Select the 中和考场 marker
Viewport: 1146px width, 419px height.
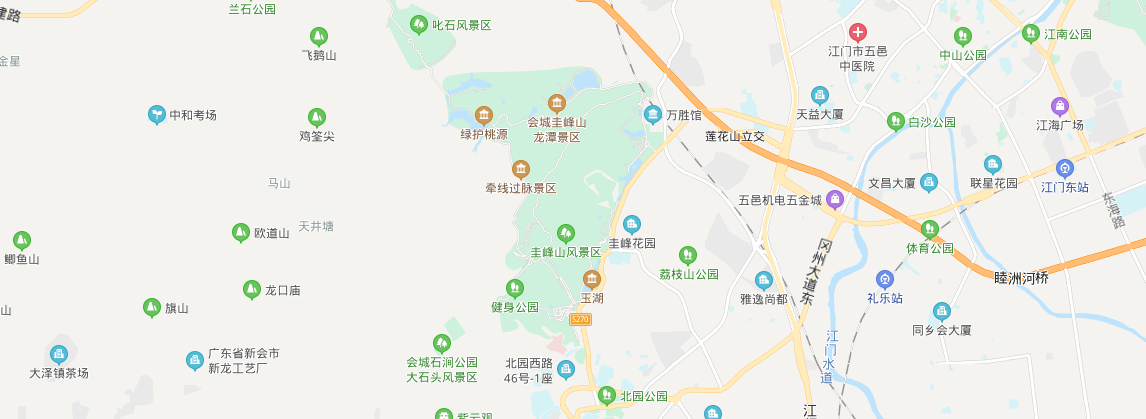click(x=157, y=115)
